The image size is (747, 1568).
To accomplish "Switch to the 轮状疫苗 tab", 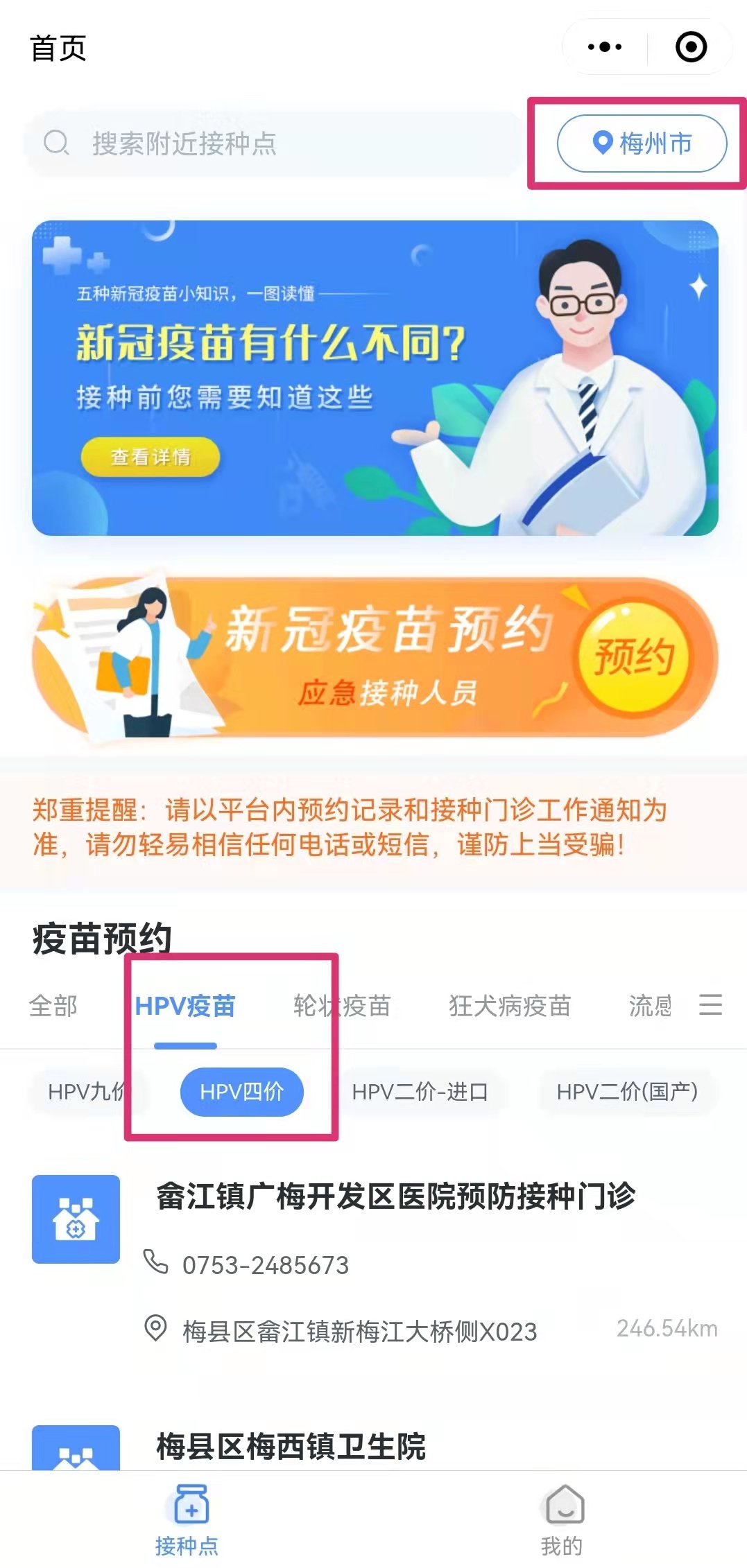I will click(342, 1005).
